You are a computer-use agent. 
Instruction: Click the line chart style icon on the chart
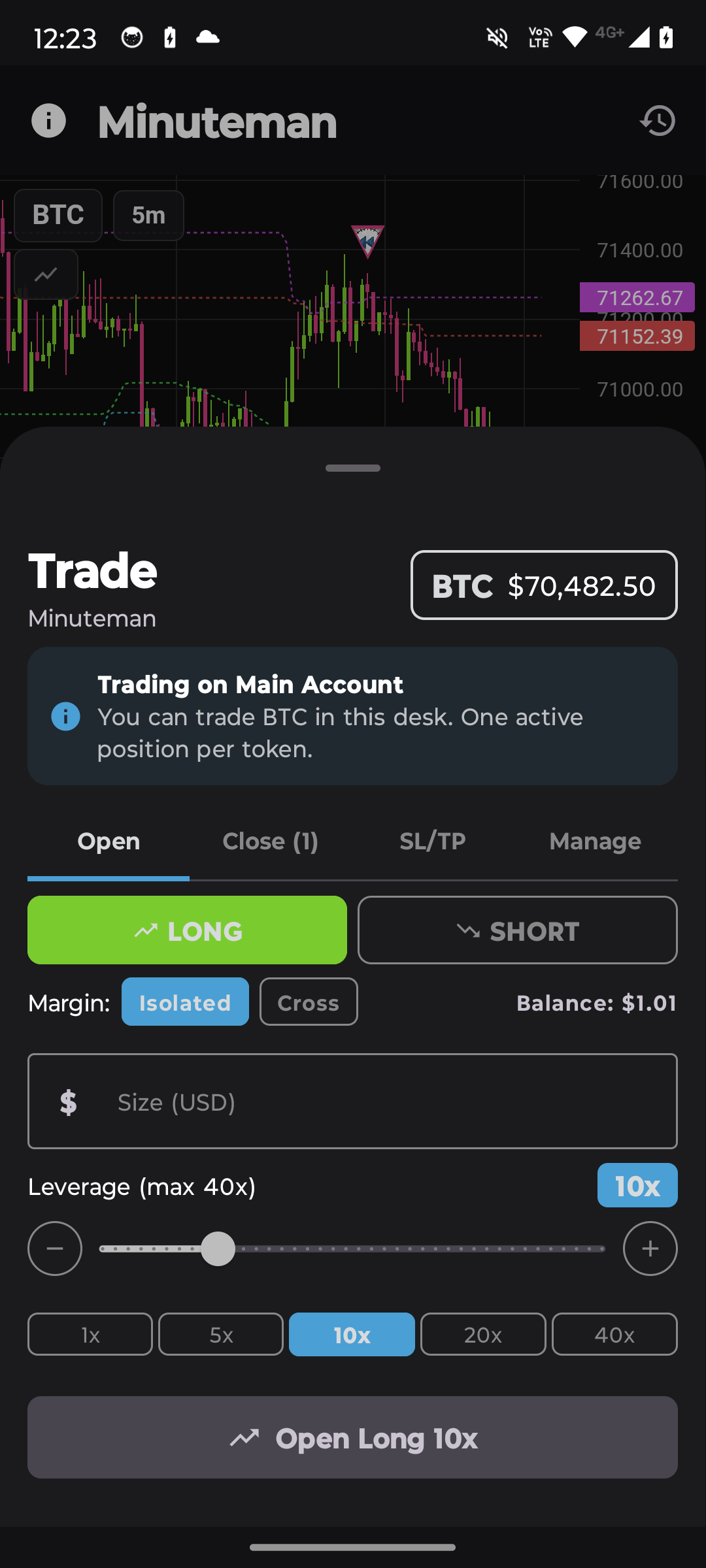click(45, 274)
